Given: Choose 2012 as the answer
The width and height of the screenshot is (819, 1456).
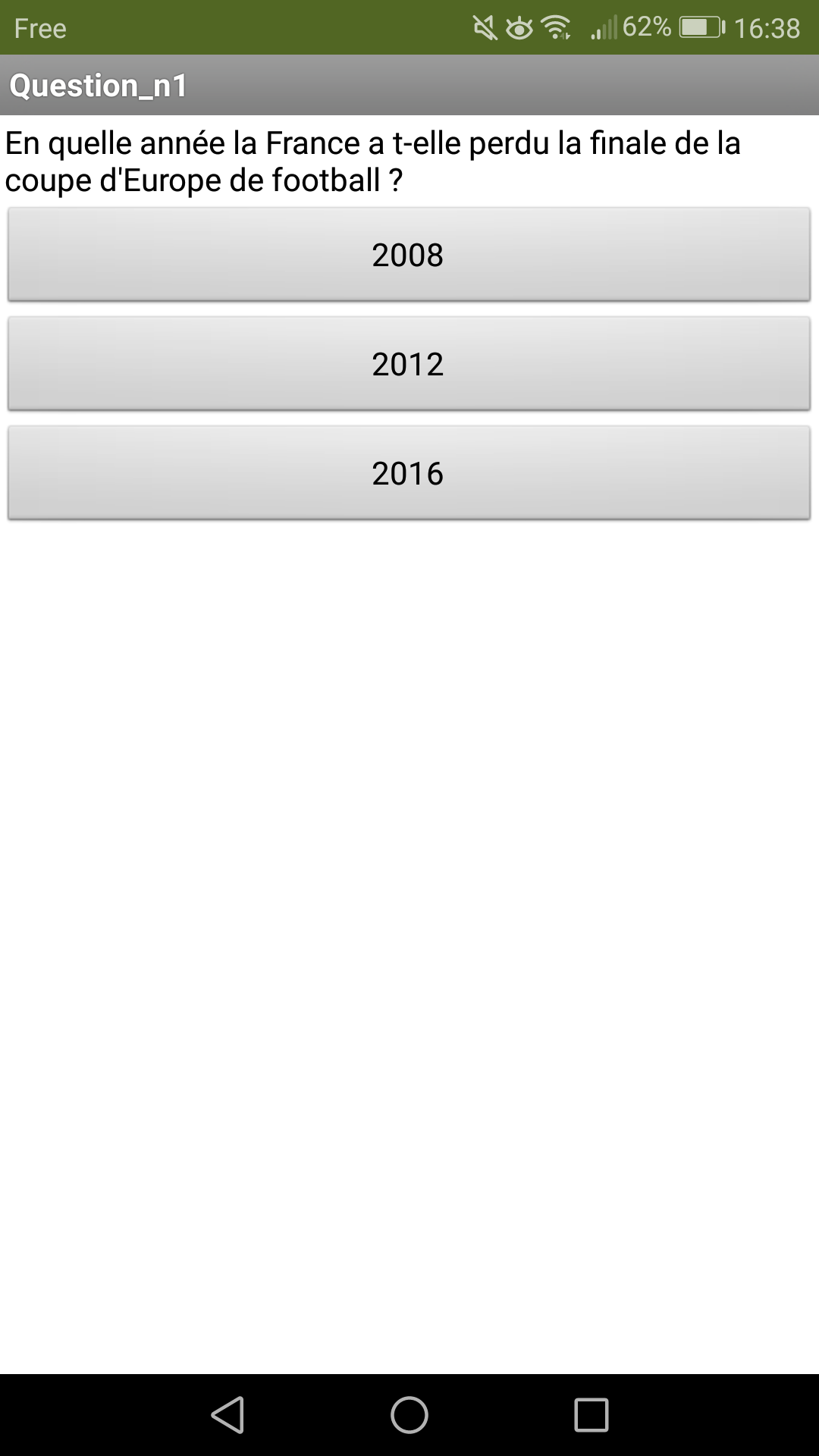Looking at the screenshot, I should pos(409,363).
